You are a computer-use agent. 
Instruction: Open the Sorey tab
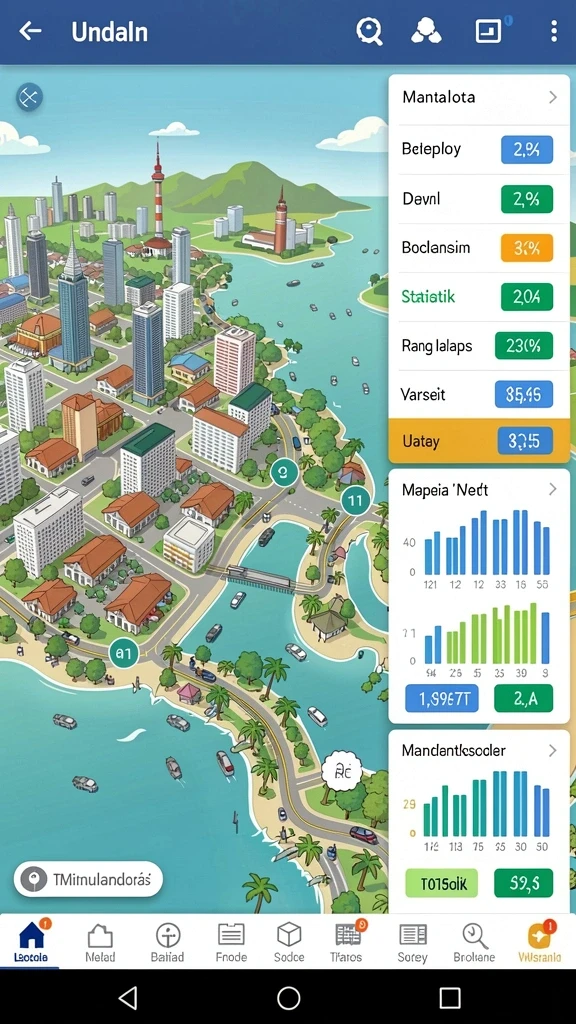tap(412, 942)
